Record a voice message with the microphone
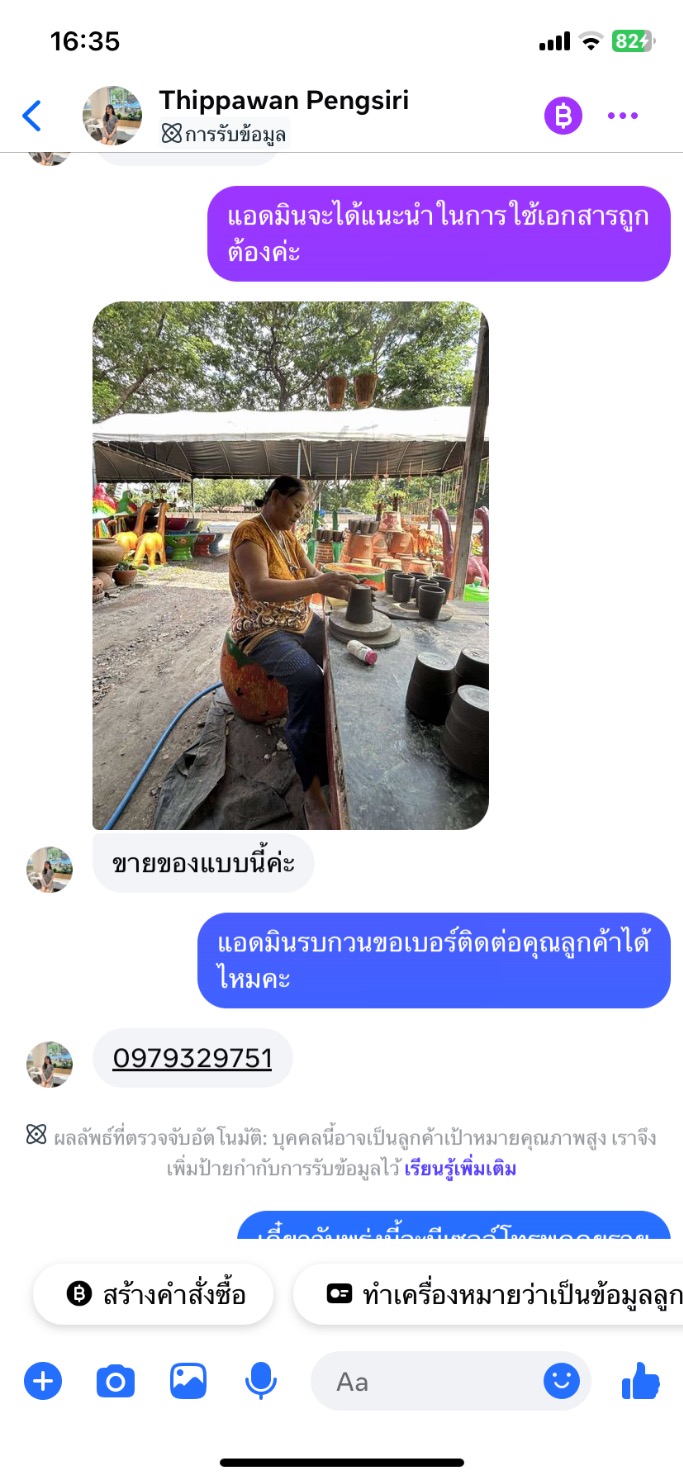This screenshot has height=1480, width=683. (260, 1381)
